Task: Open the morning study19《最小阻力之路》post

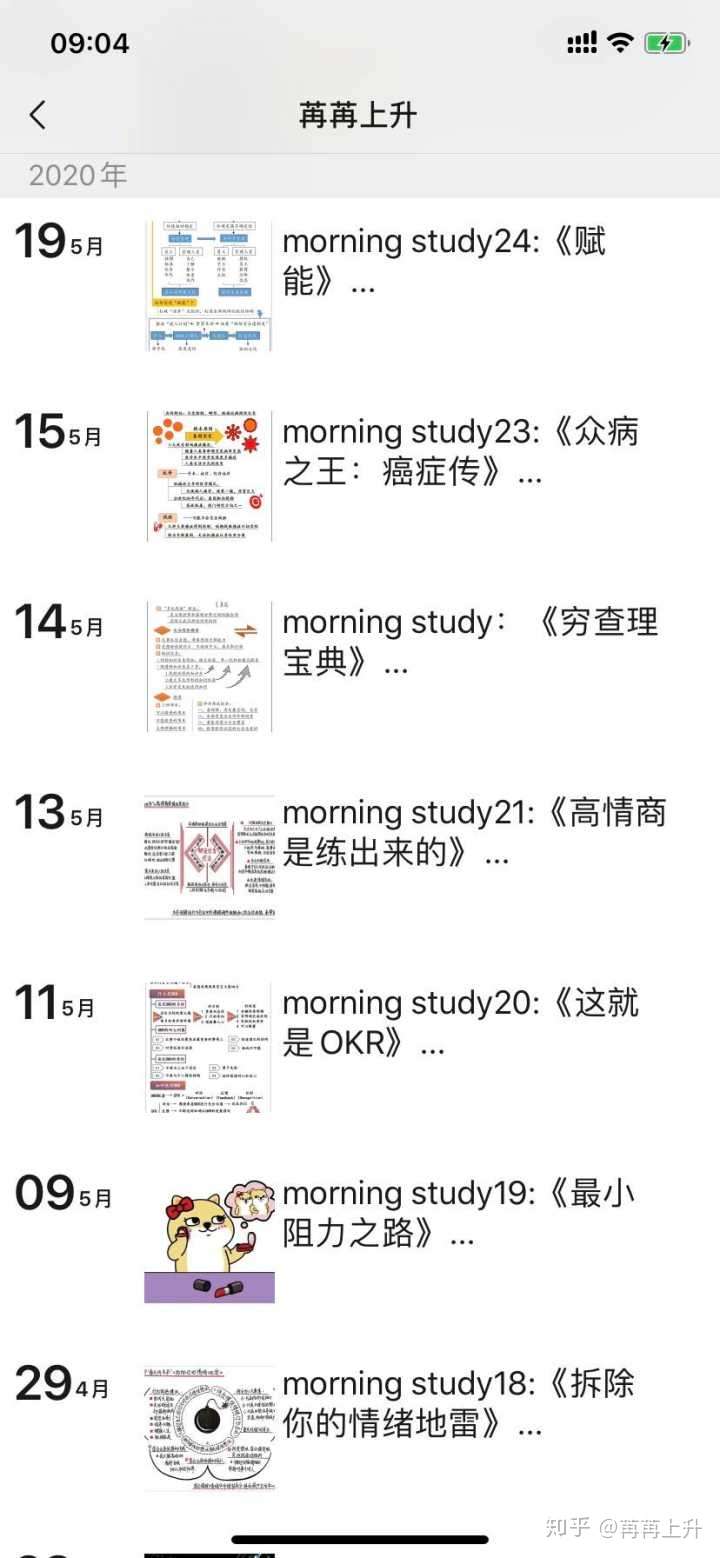Action: [360, 1237]
